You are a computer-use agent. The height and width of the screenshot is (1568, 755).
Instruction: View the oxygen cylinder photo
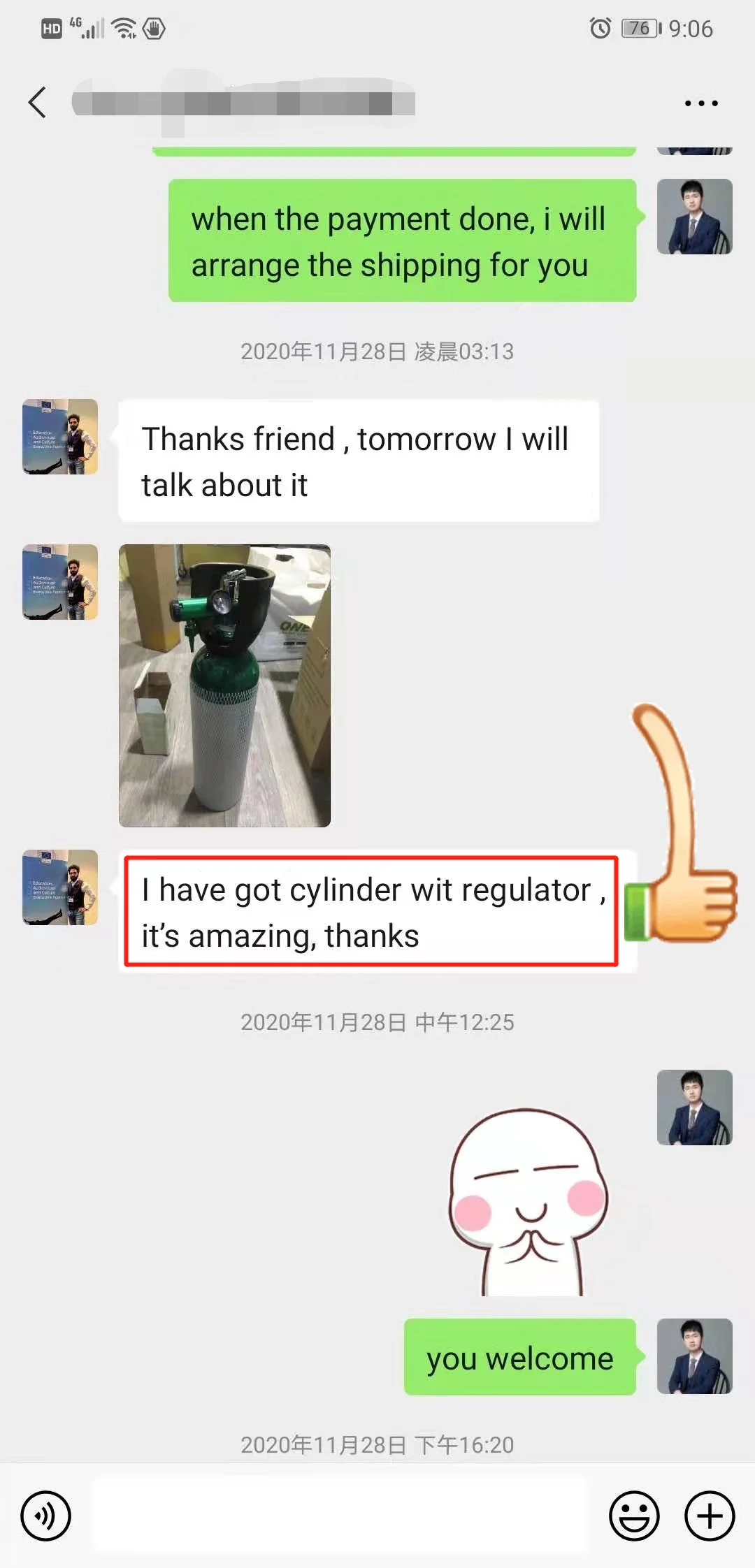pos(224,685)
